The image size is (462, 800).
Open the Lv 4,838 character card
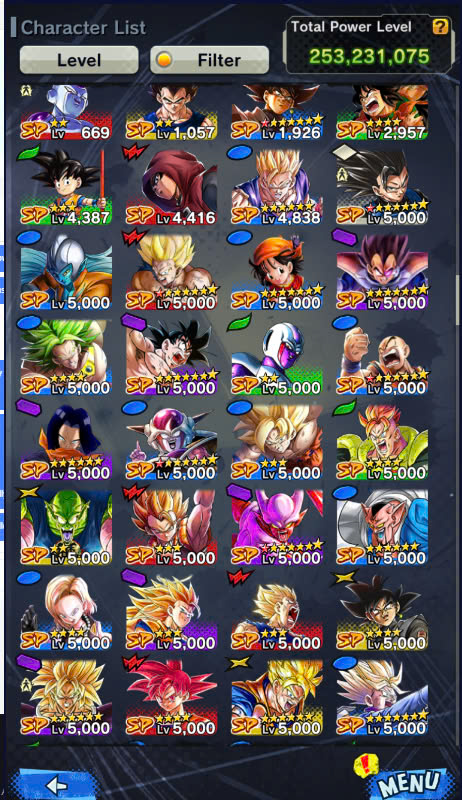pos(277,187)
